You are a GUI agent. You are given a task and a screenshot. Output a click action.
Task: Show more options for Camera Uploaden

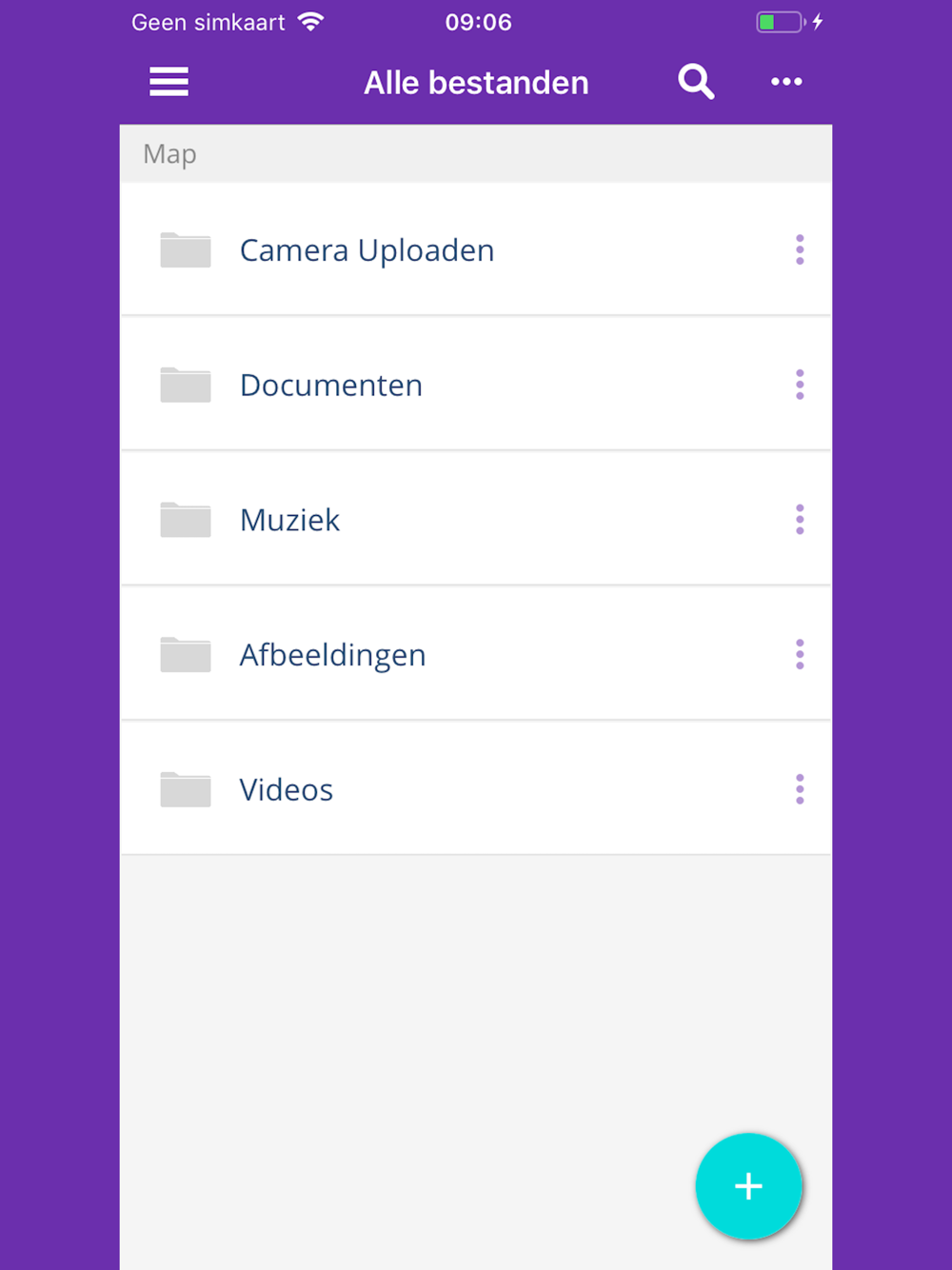pyautogui.click(x=800, y=249)
